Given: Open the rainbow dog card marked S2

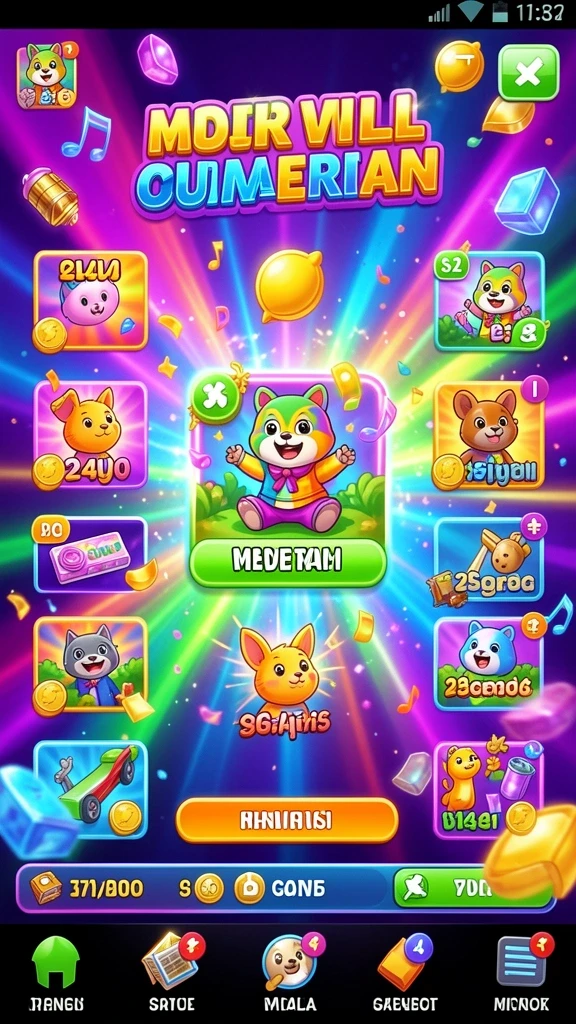Looking at the screenshot, I should pos(490,301).
